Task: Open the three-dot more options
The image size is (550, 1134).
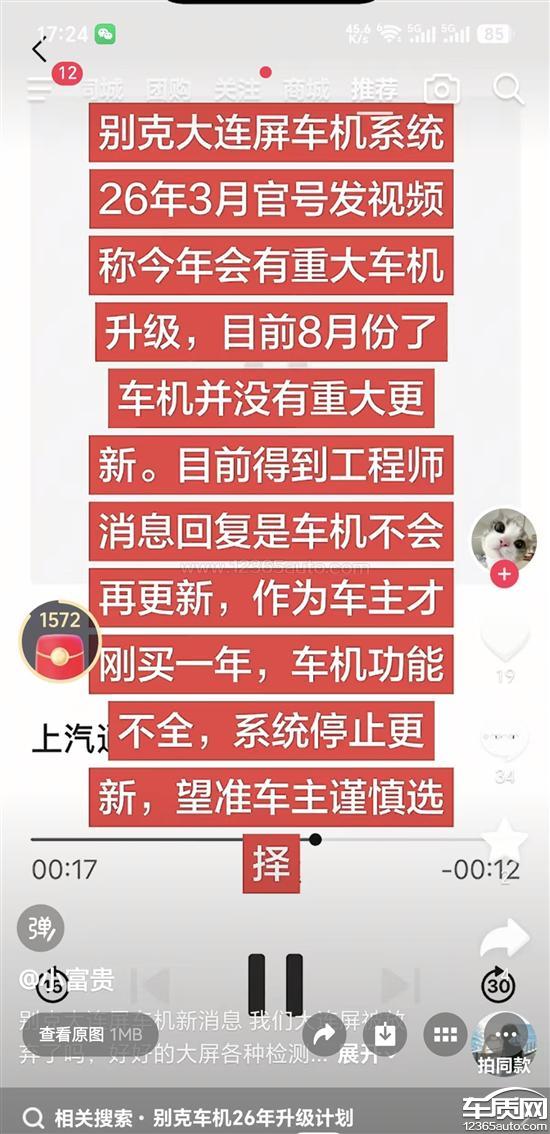Action: tap(507, 1035)
